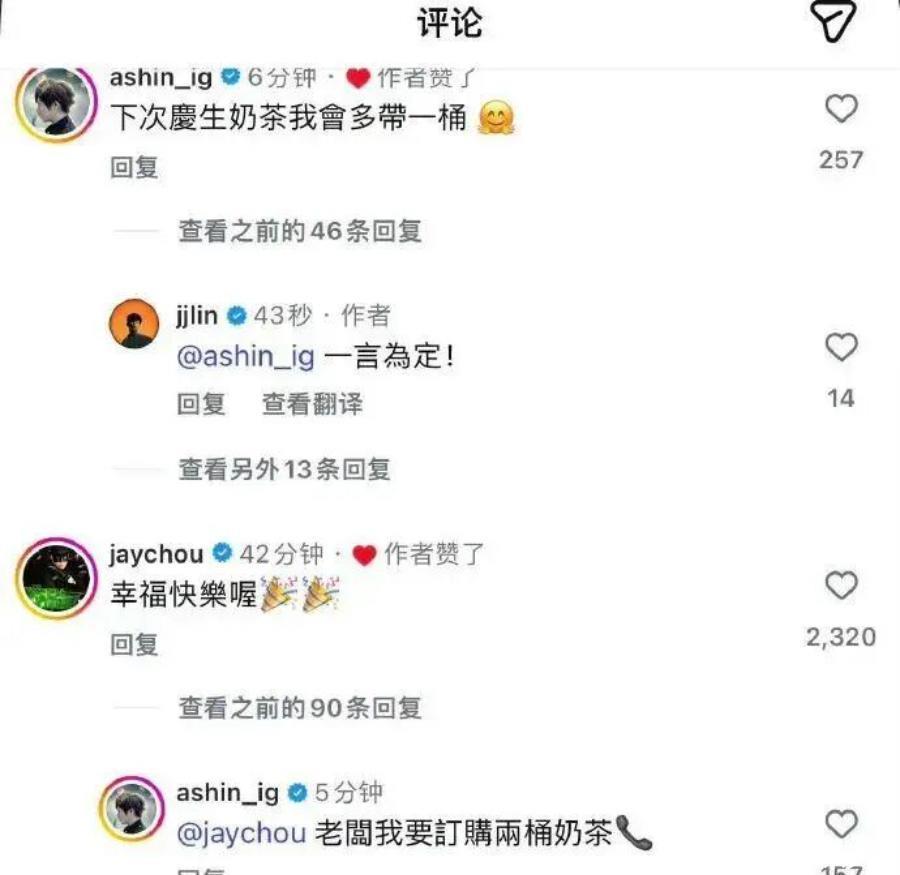The height and width of the screenshot is (875, 900).
Task: Expand 查看之前的90条回复
Action: click(x=300, y=708)
